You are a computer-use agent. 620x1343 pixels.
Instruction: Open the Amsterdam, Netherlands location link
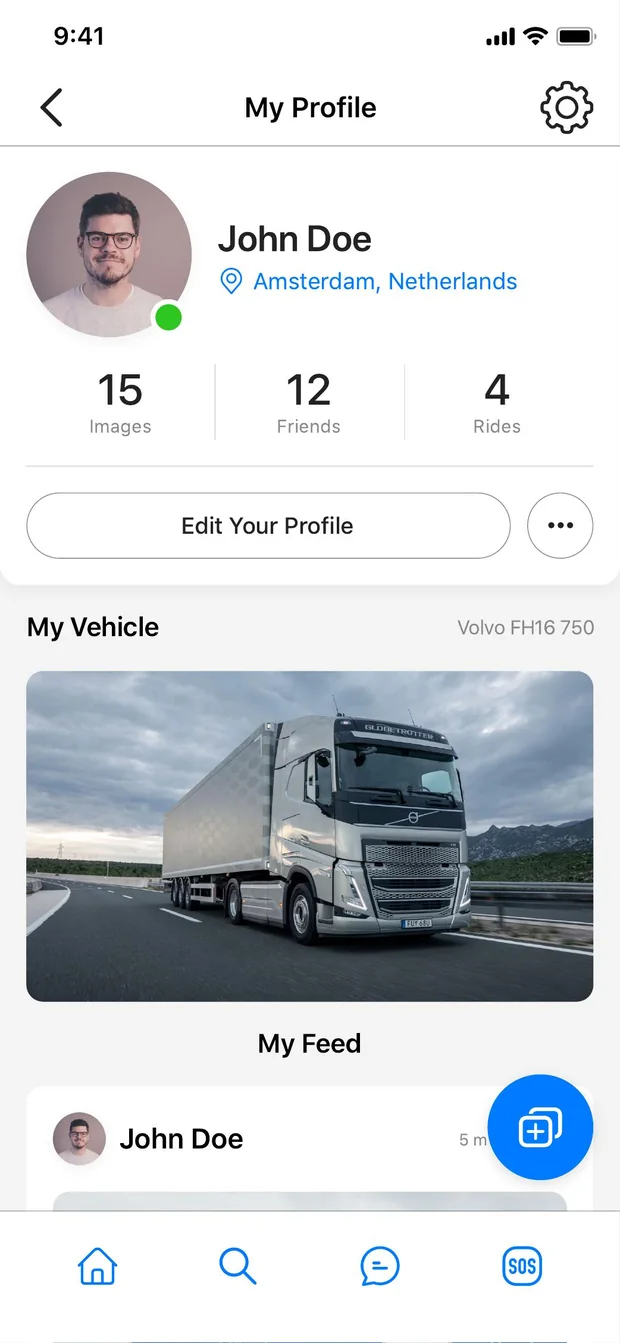point(368,281)
